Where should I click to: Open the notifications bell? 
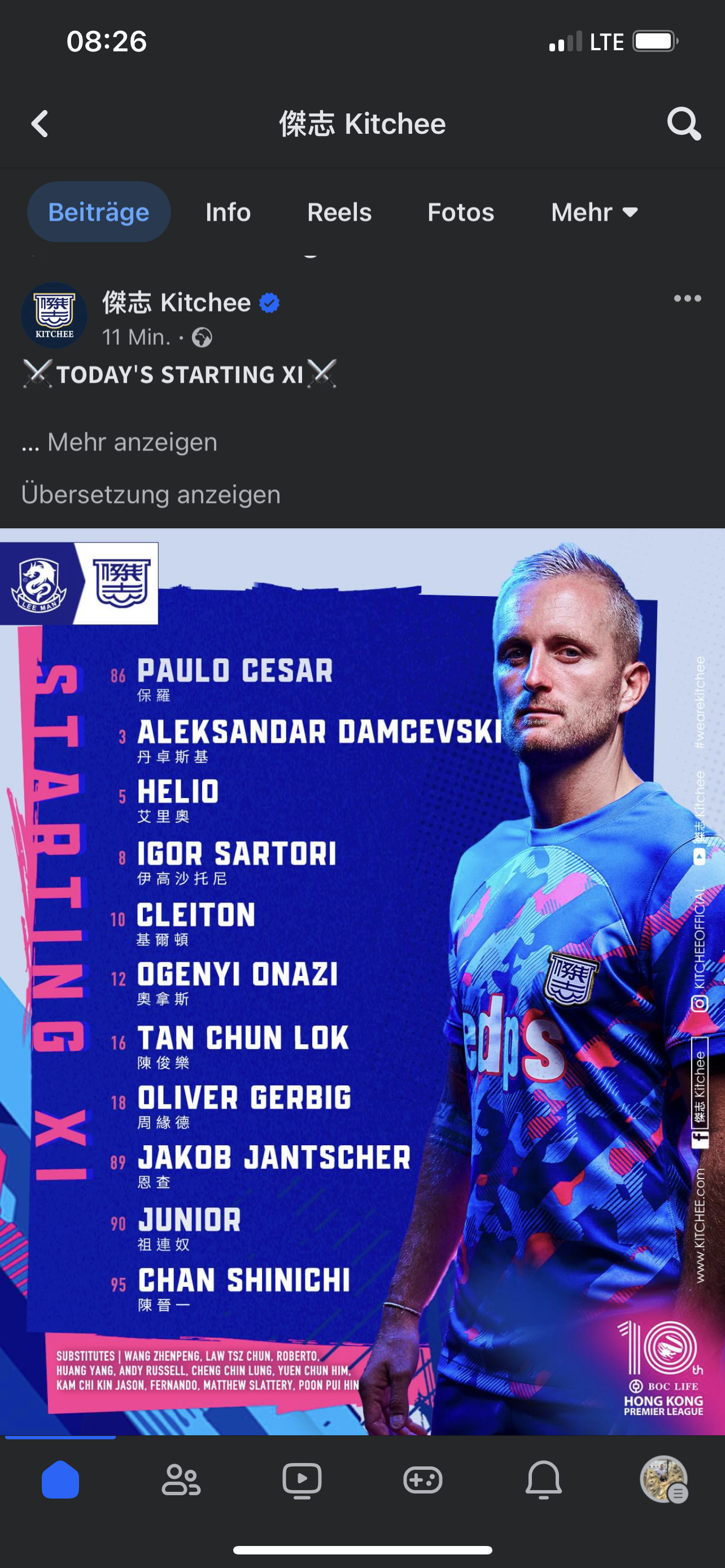(544, 1479)
